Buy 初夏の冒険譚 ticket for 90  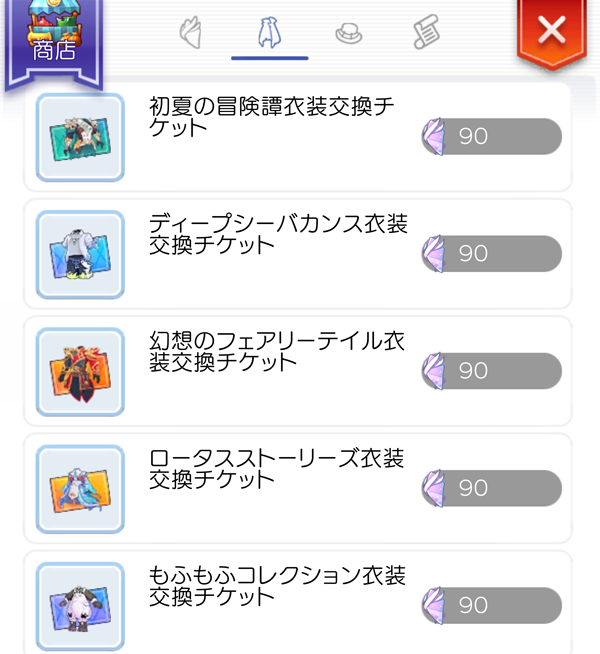pyautogui.click(x=492, y=137)
